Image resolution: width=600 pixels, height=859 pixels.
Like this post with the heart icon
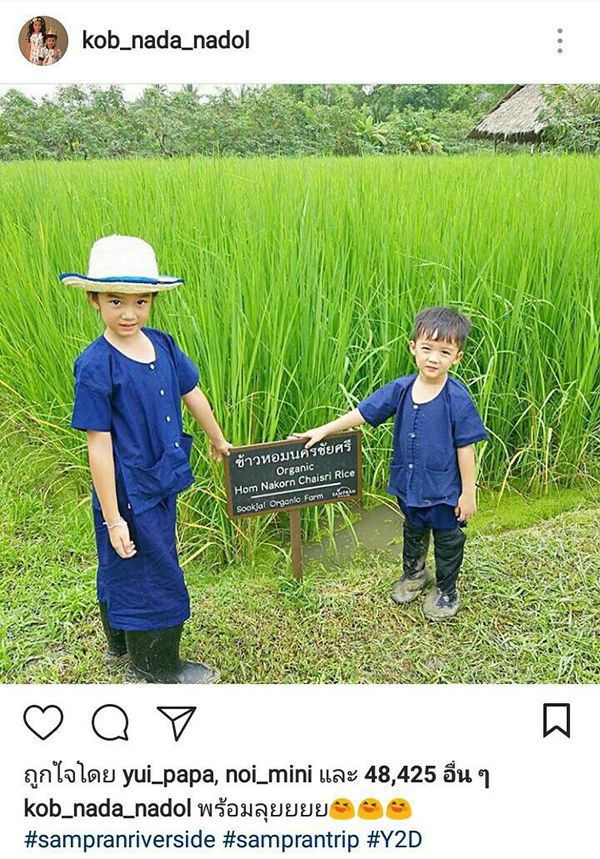[43, 722]
